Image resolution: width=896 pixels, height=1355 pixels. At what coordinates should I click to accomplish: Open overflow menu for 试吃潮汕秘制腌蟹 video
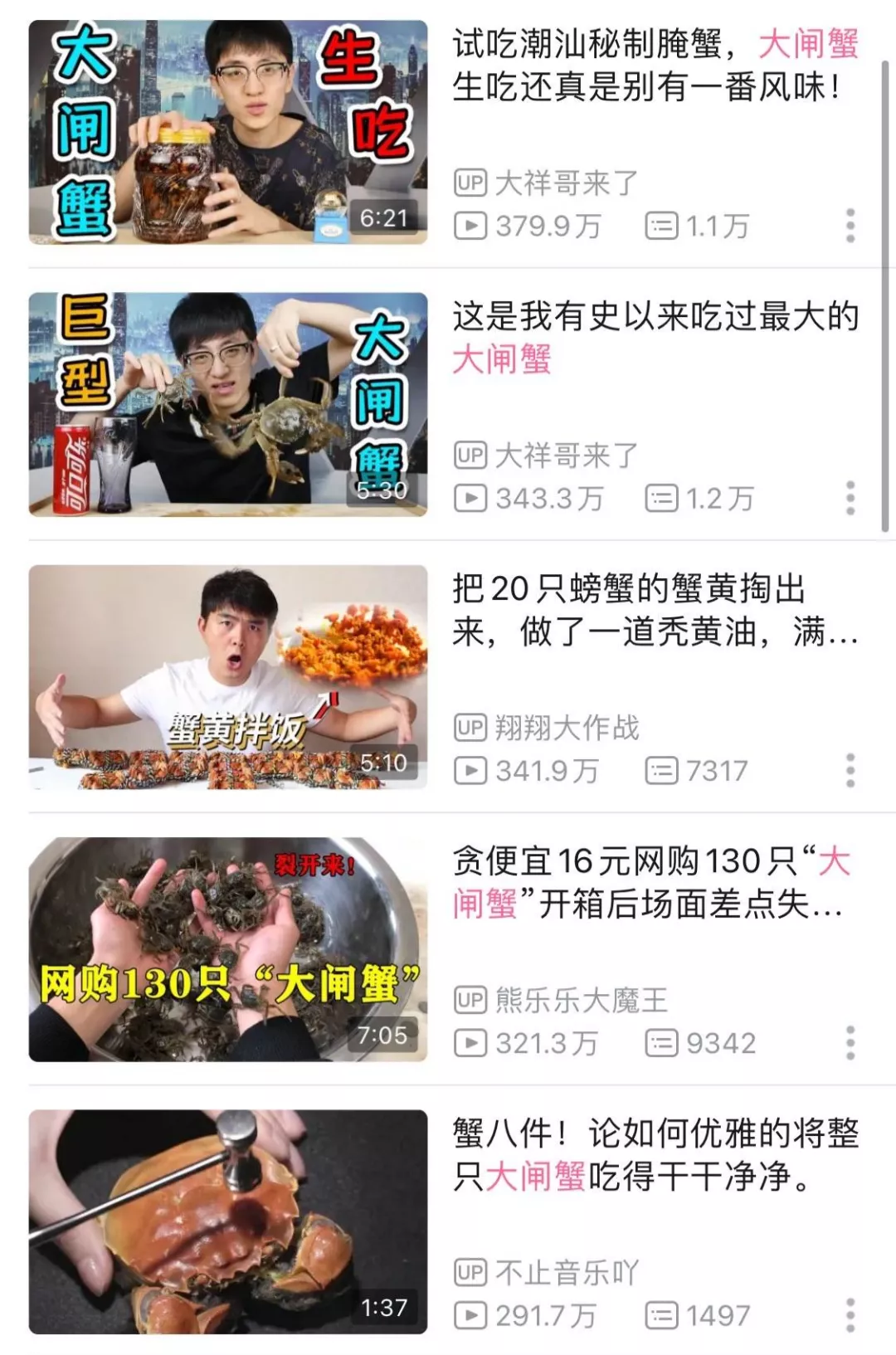(850, 226)
